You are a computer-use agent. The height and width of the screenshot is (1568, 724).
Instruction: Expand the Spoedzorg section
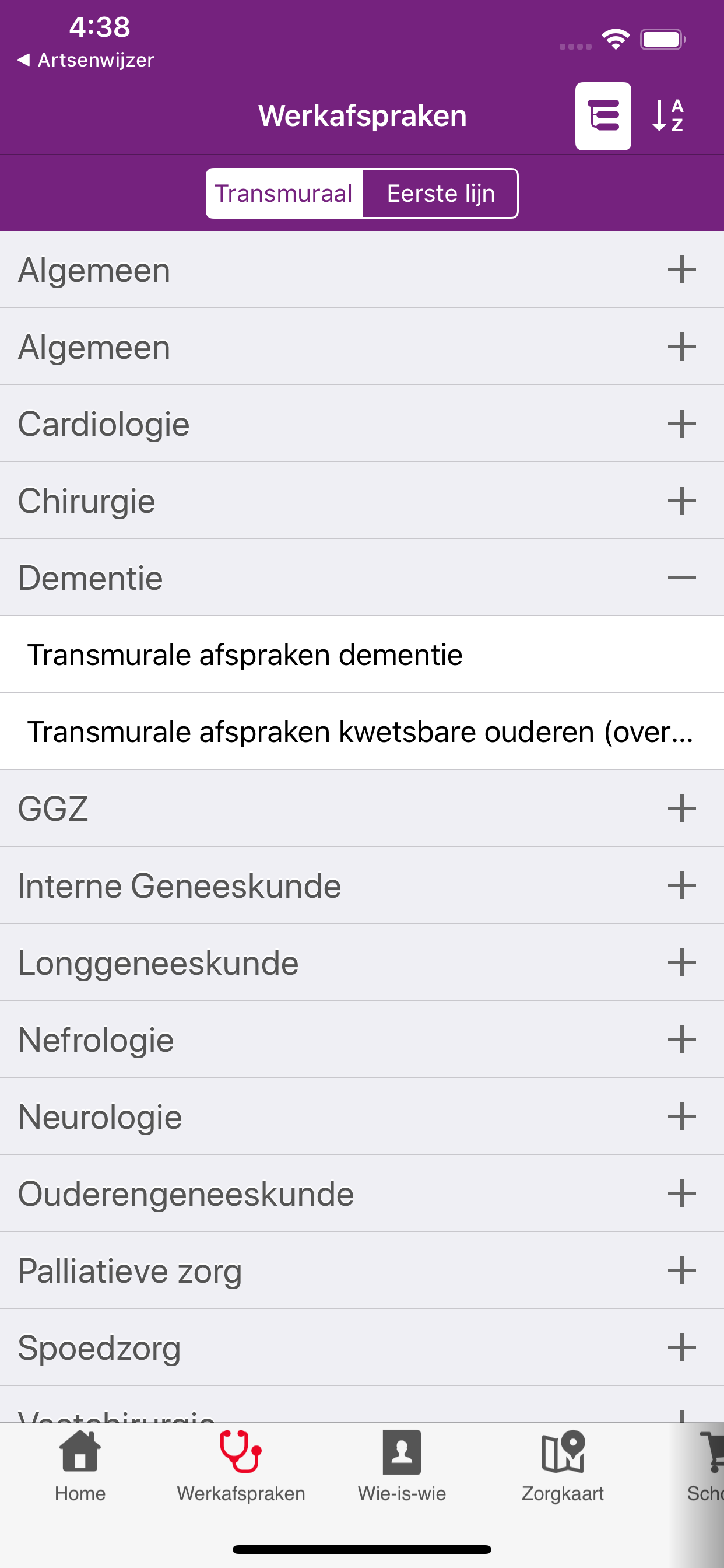pyautogui.click(x=362, y=1347)
